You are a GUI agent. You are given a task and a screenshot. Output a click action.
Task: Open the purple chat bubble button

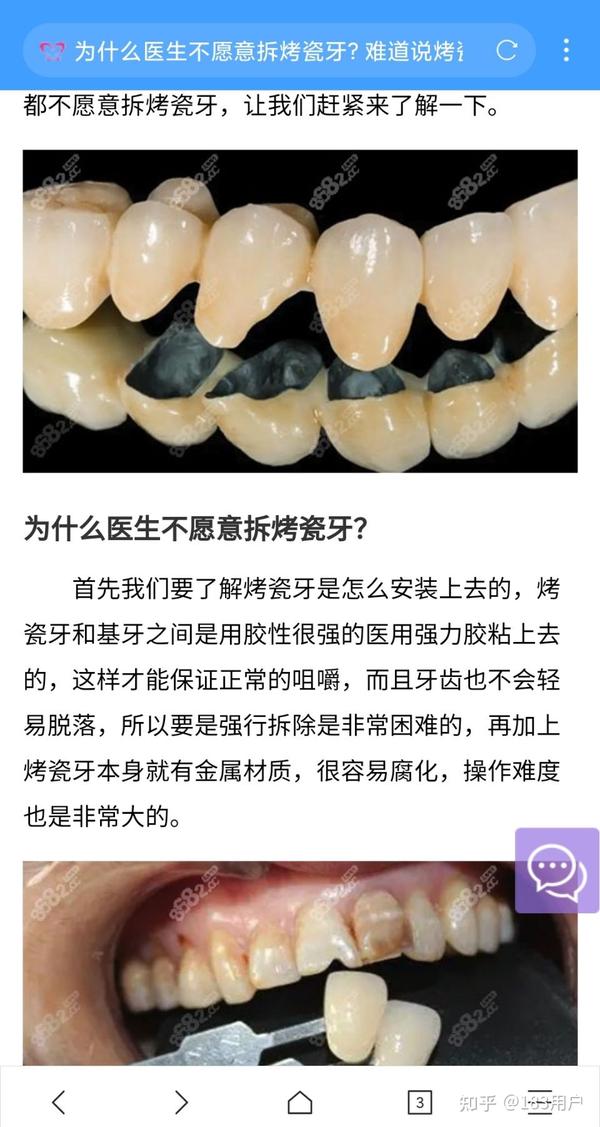(x=557, y=870)
